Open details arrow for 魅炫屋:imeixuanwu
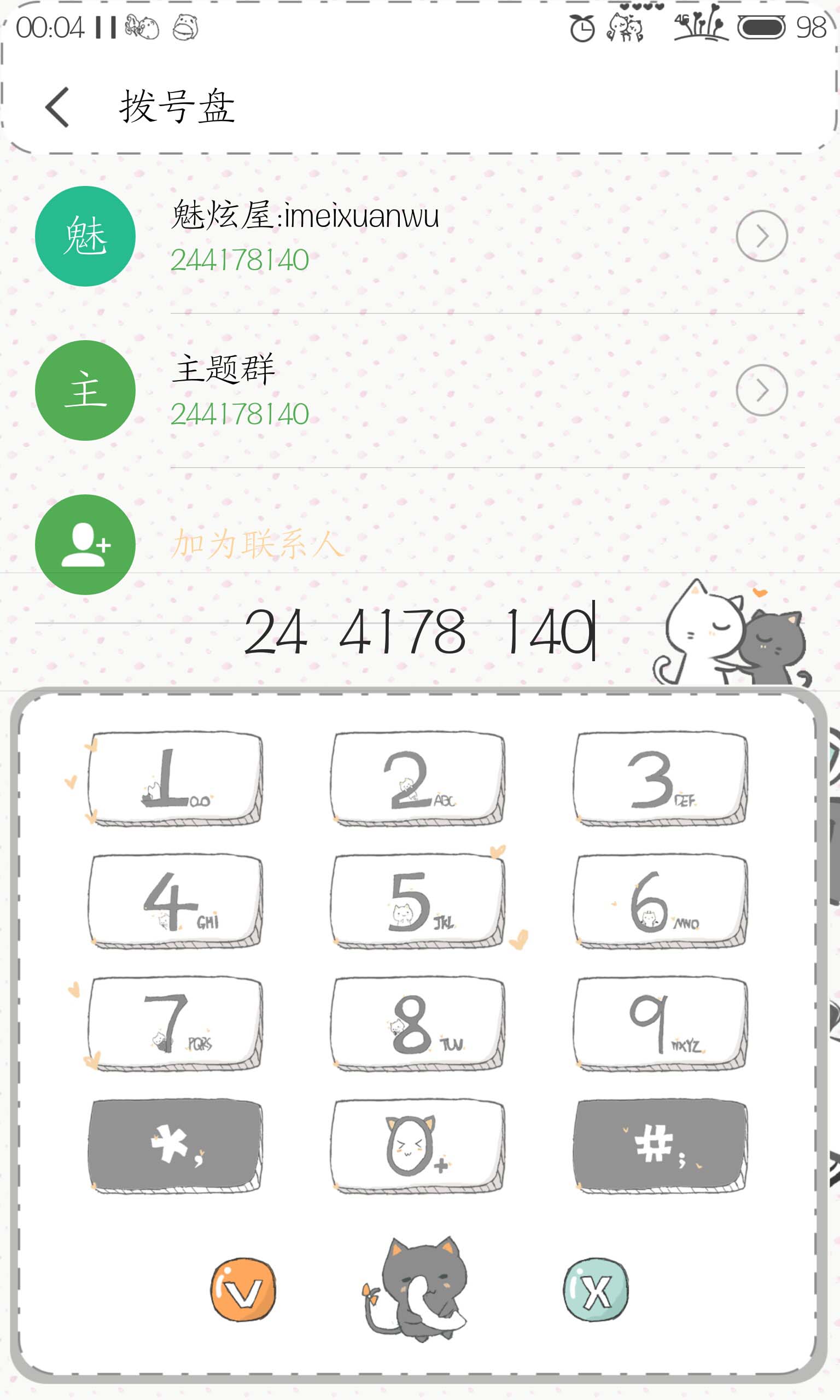Screen dimensions: 840x1400 pyautogui.click(x=761, y=236)
